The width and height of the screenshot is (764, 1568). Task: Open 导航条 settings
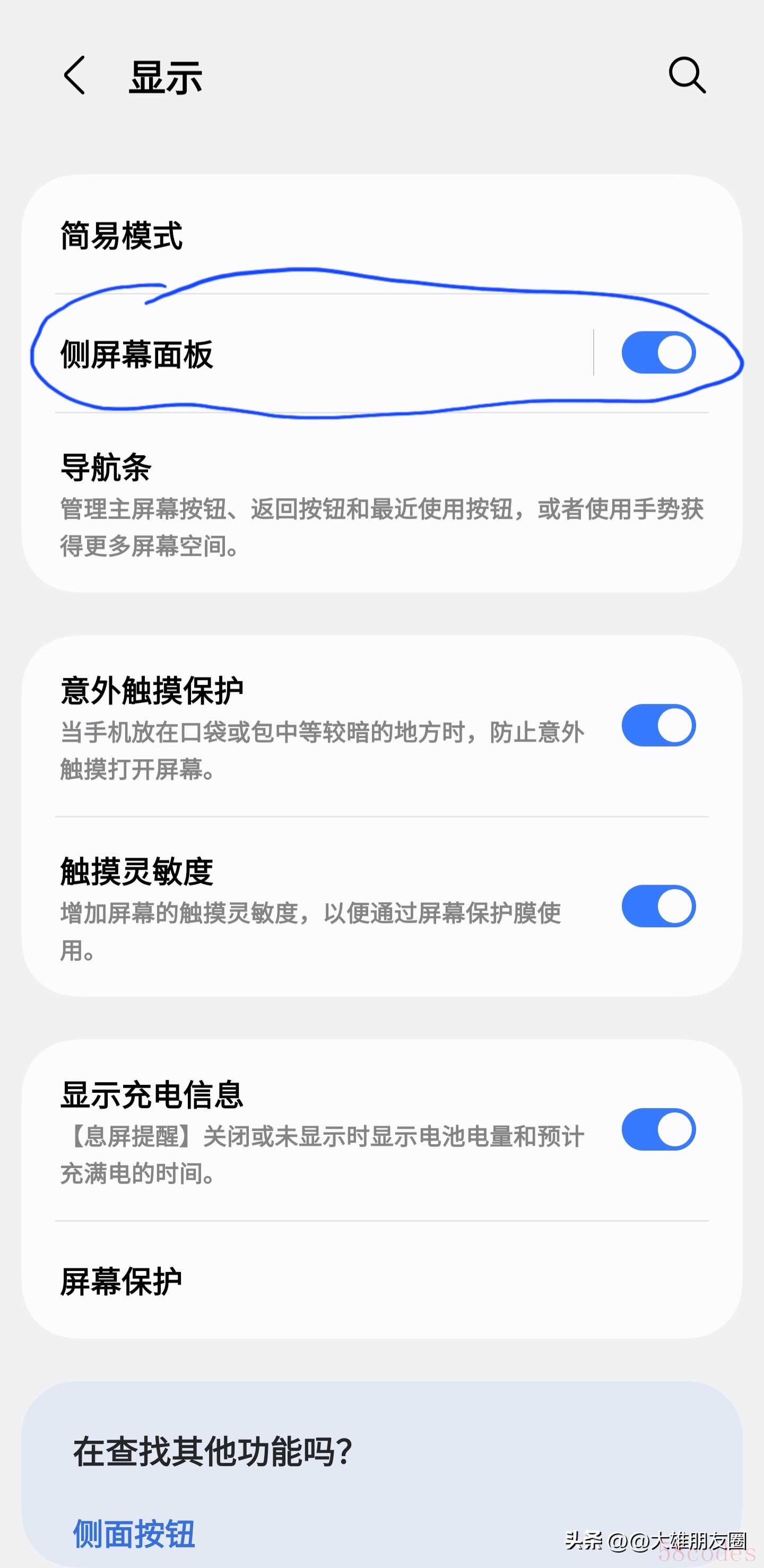click(x=381, y=503)
